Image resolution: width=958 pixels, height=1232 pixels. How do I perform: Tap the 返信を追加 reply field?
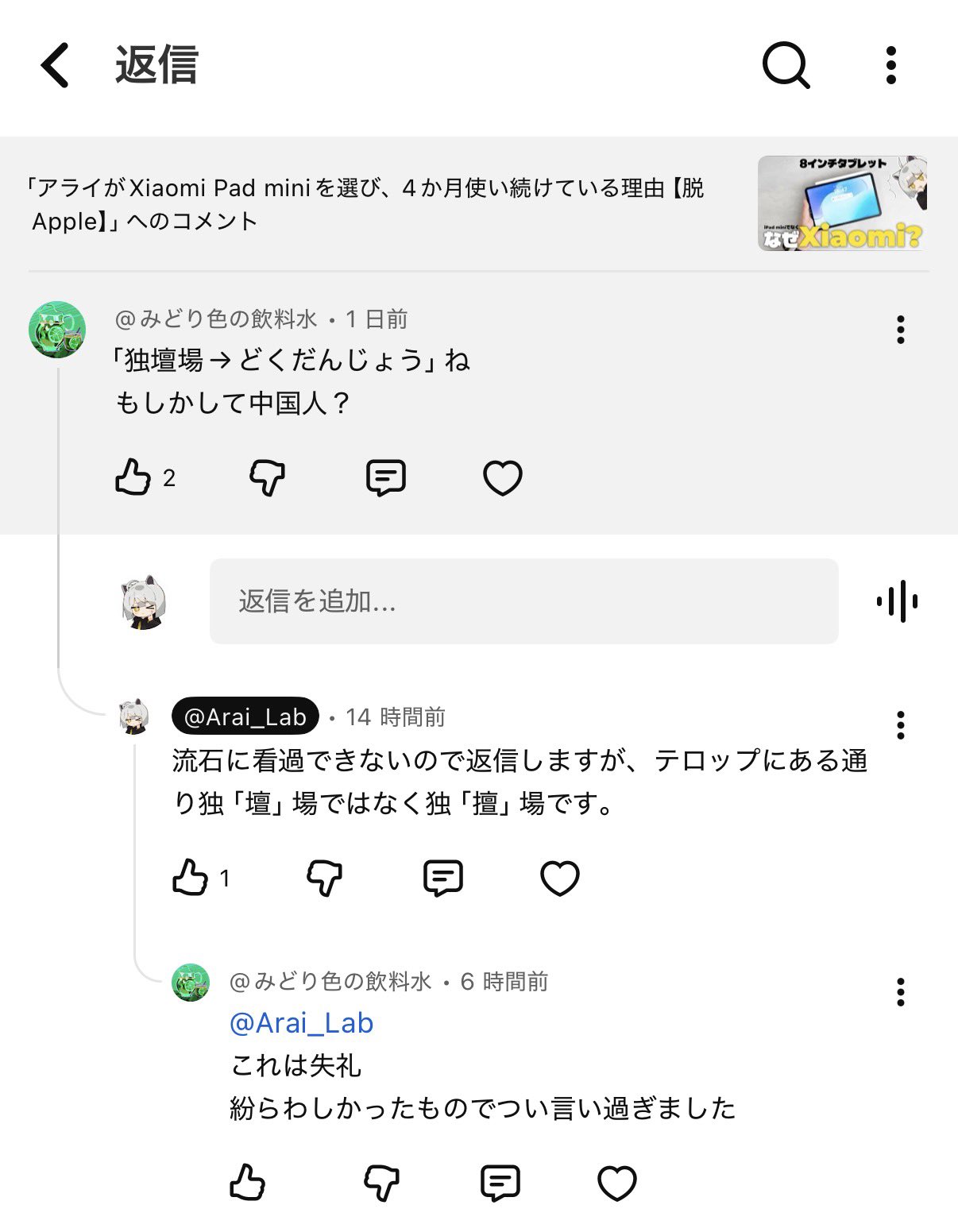tap(523, 601)
